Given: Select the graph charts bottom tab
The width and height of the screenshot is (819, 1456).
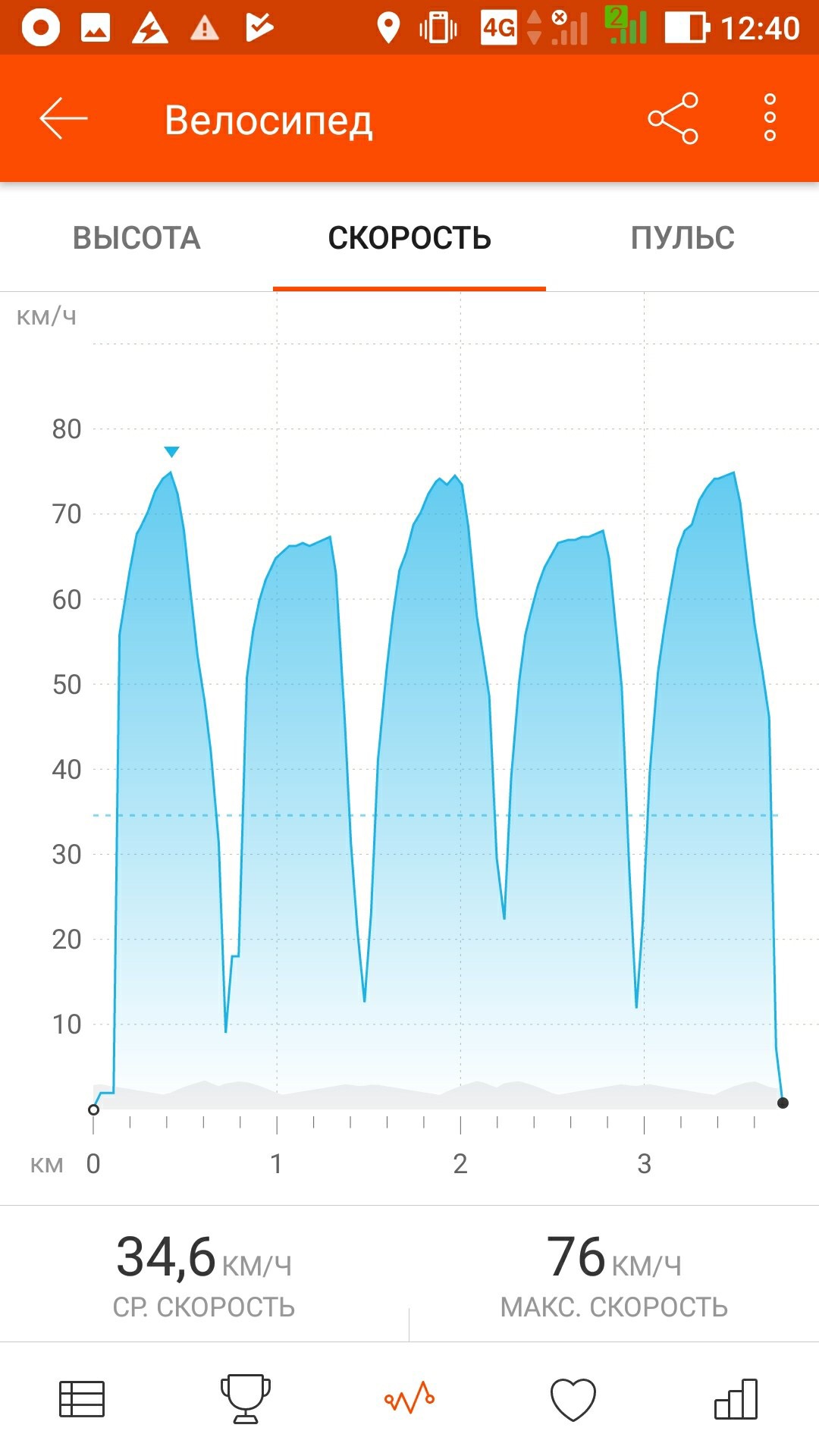Looking at the screenshot, I should (x=409, y=1399).
